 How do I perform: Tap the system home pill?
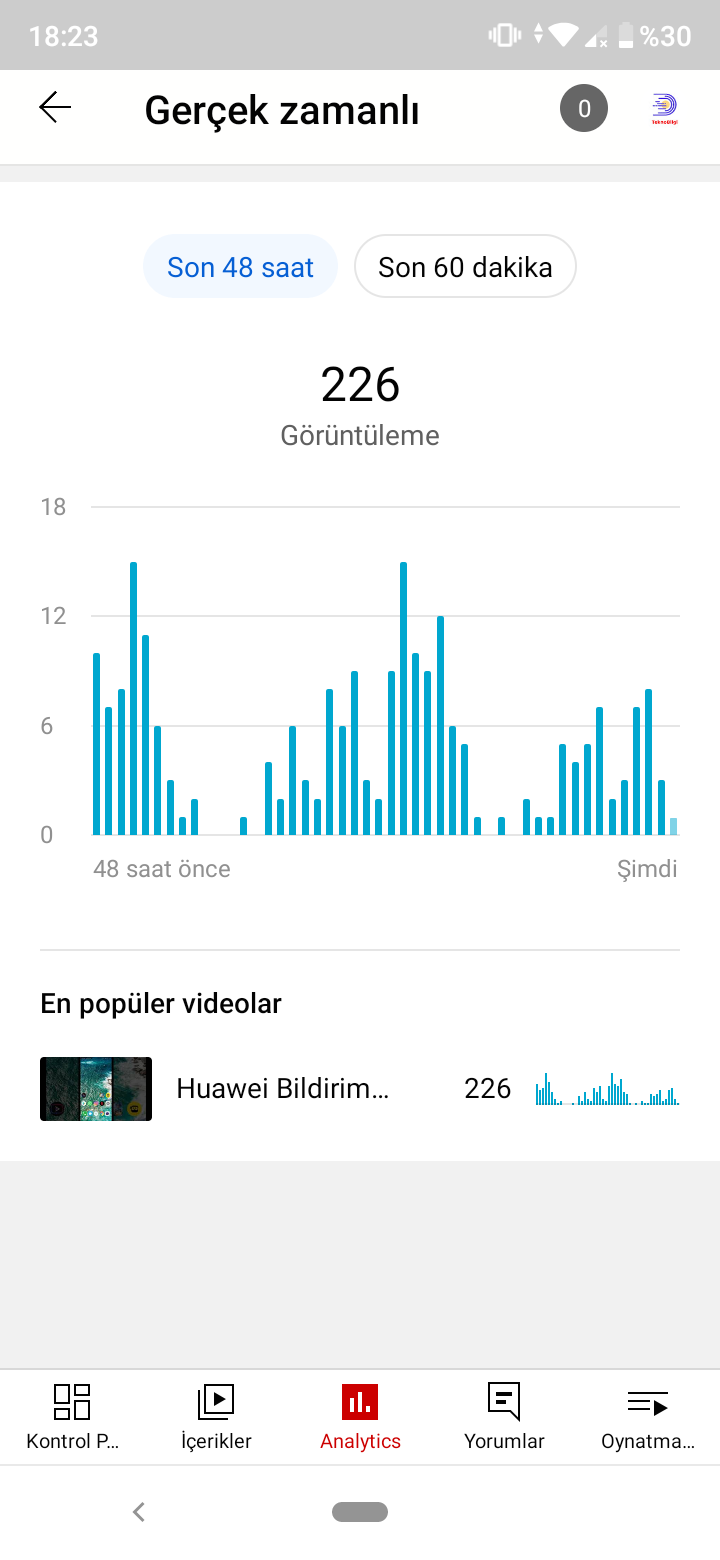pos(360,1512)
